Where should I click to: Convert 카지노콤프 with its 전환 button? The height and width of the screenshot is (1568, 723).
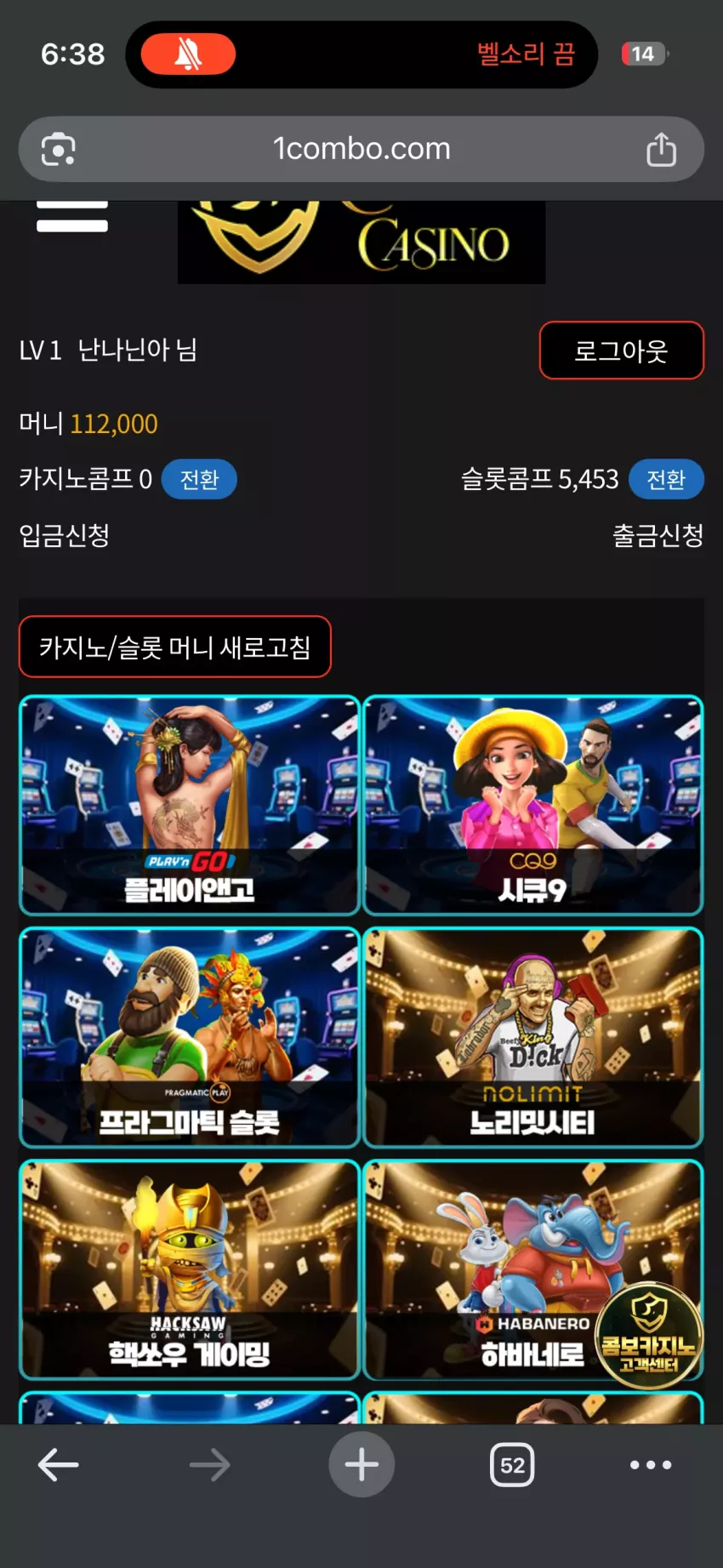(199, 479)
